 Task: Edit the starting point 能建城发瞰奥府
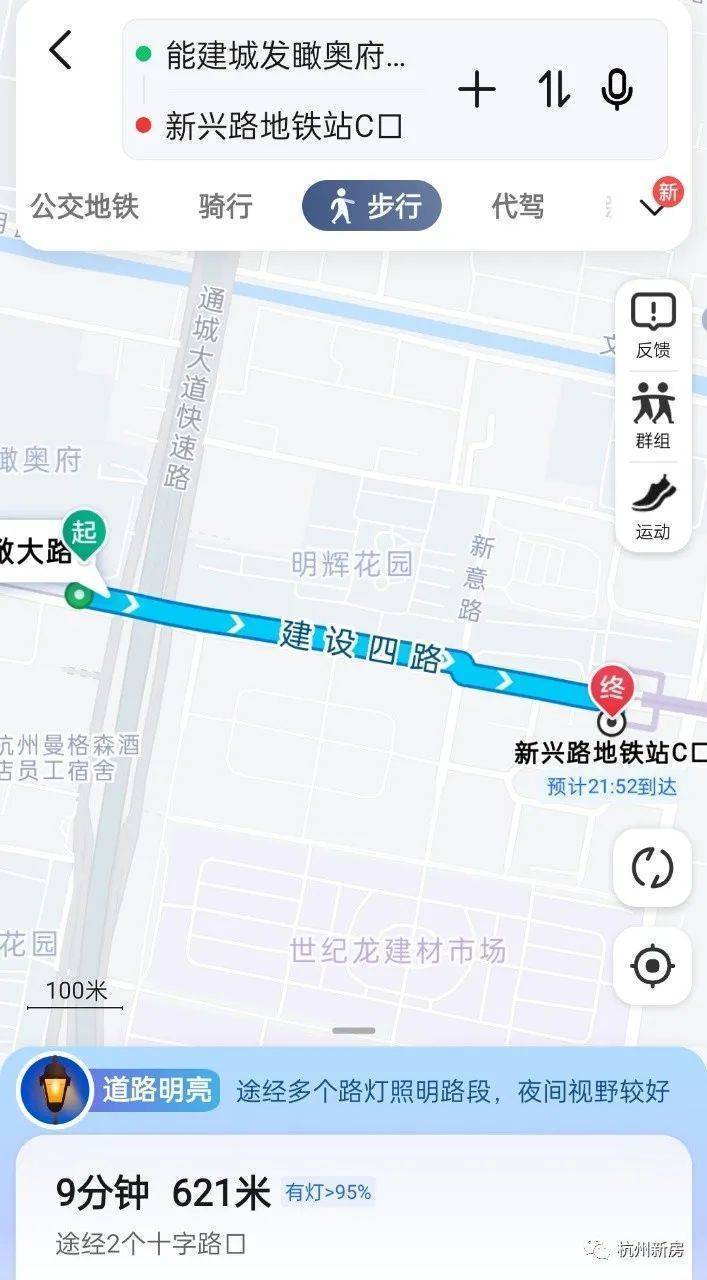(x=286, y=56)
